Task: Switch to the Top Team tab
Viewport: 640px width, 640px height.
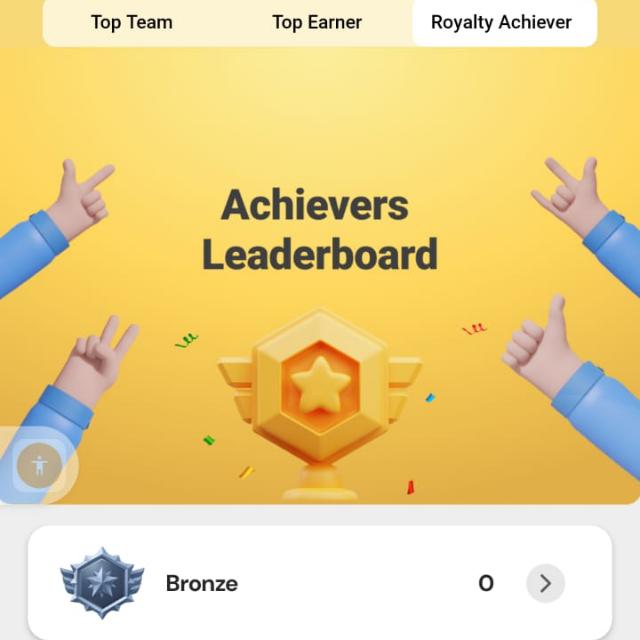Action: 132,22
